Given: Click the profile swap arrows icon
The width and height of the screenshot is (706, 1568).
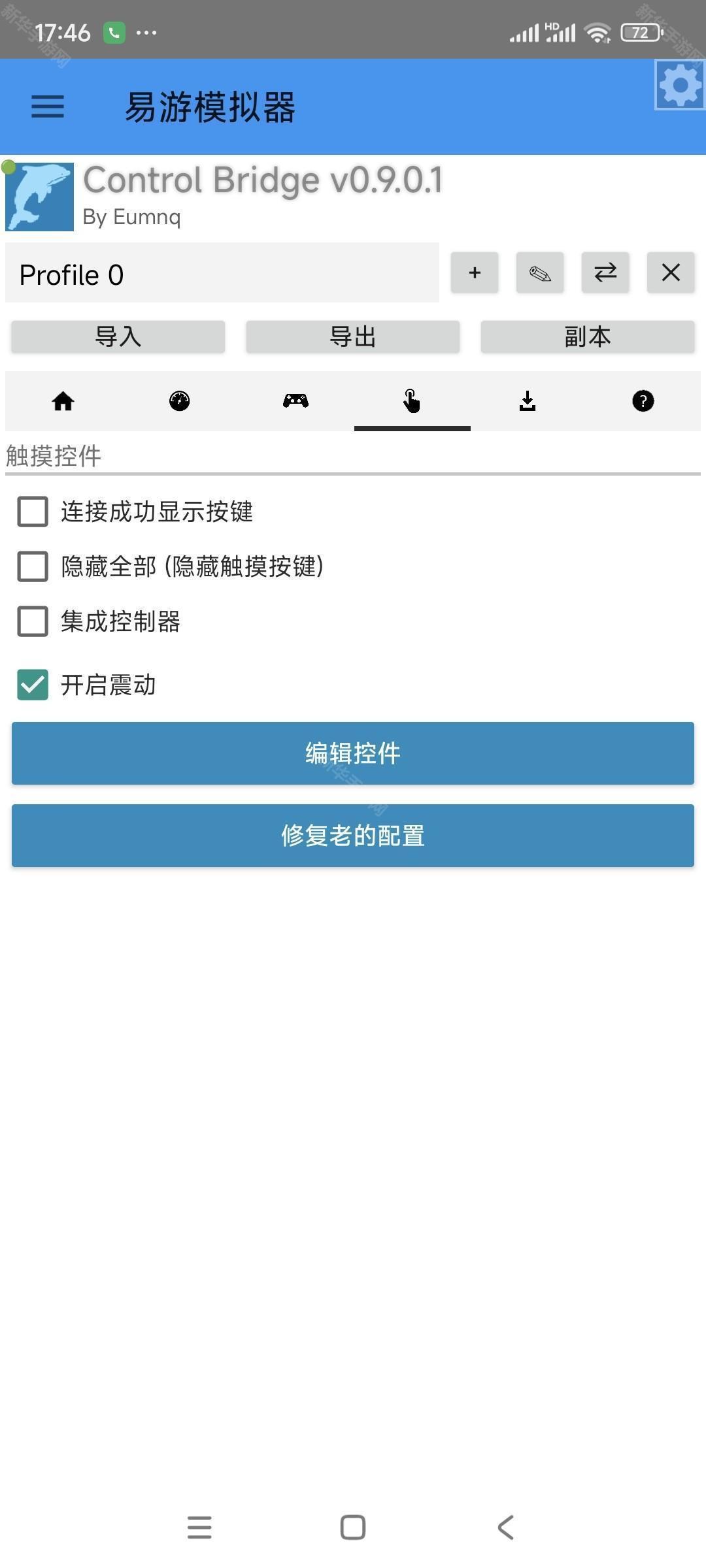Looking at the screenshot, I should (x=605, y=273).
